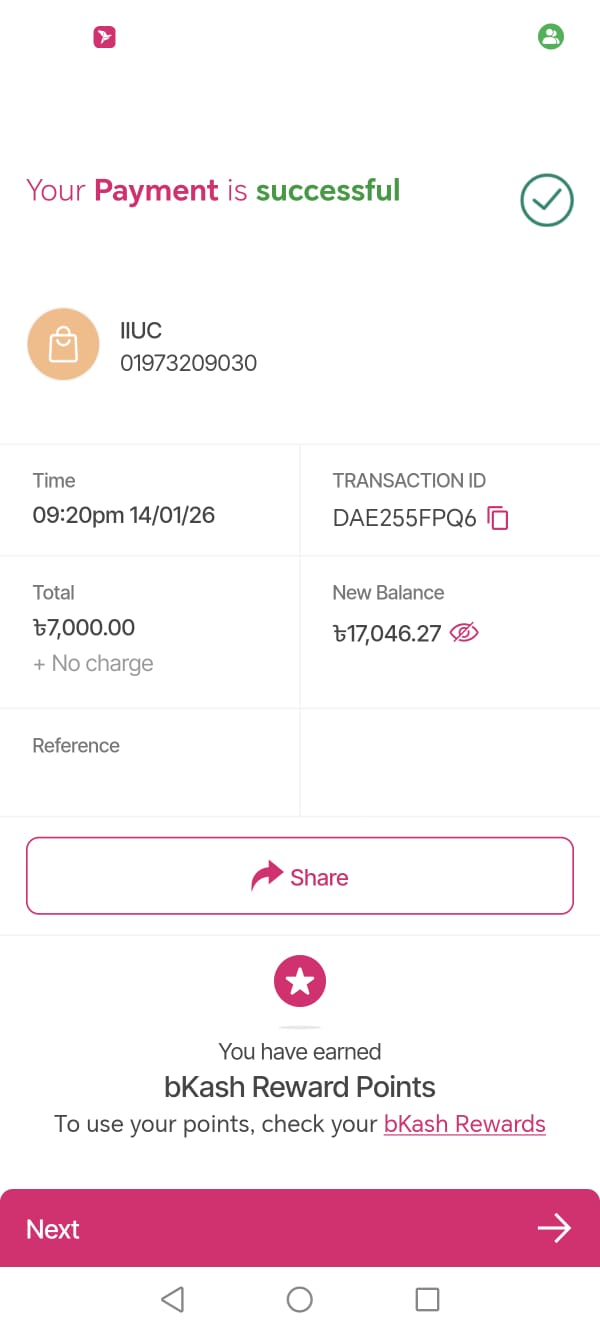600x1332 pixels.
Task: Copy the transaction ID DAE255FPQ6
Action: point(498,518)
